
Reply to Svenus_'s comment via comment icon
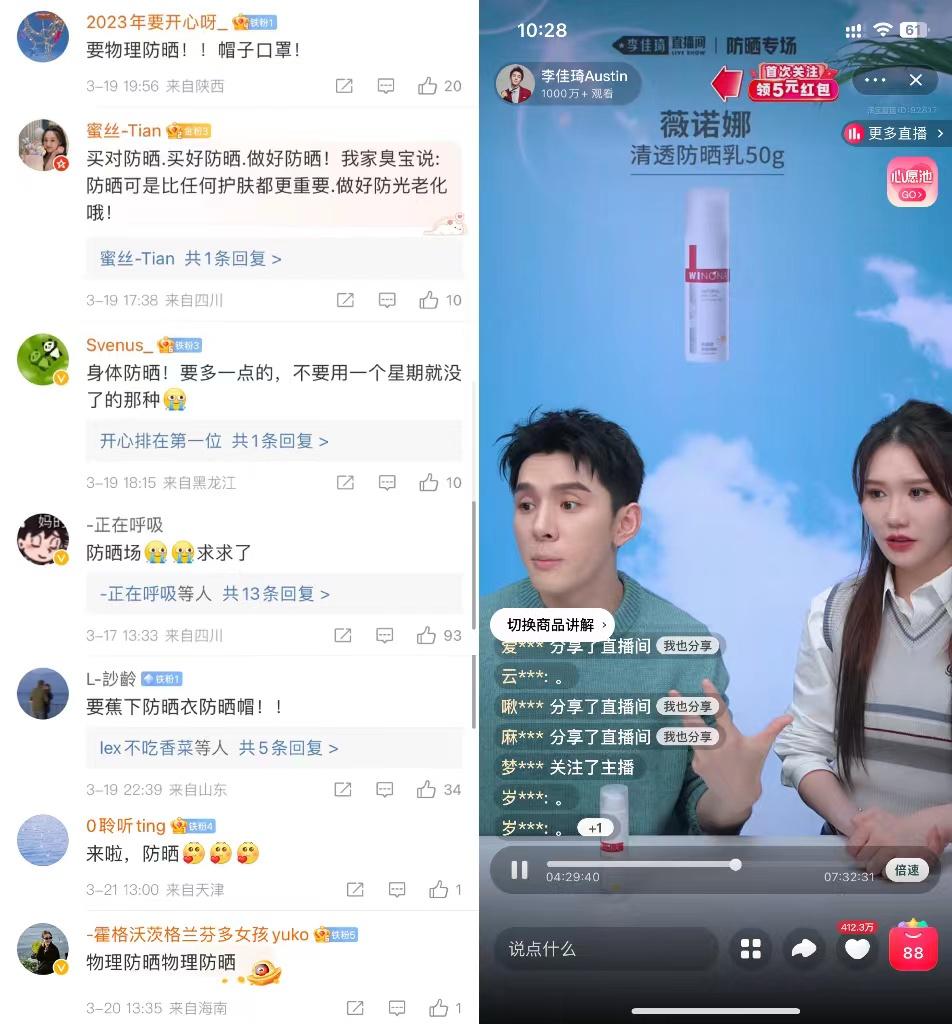coord(386,482)
